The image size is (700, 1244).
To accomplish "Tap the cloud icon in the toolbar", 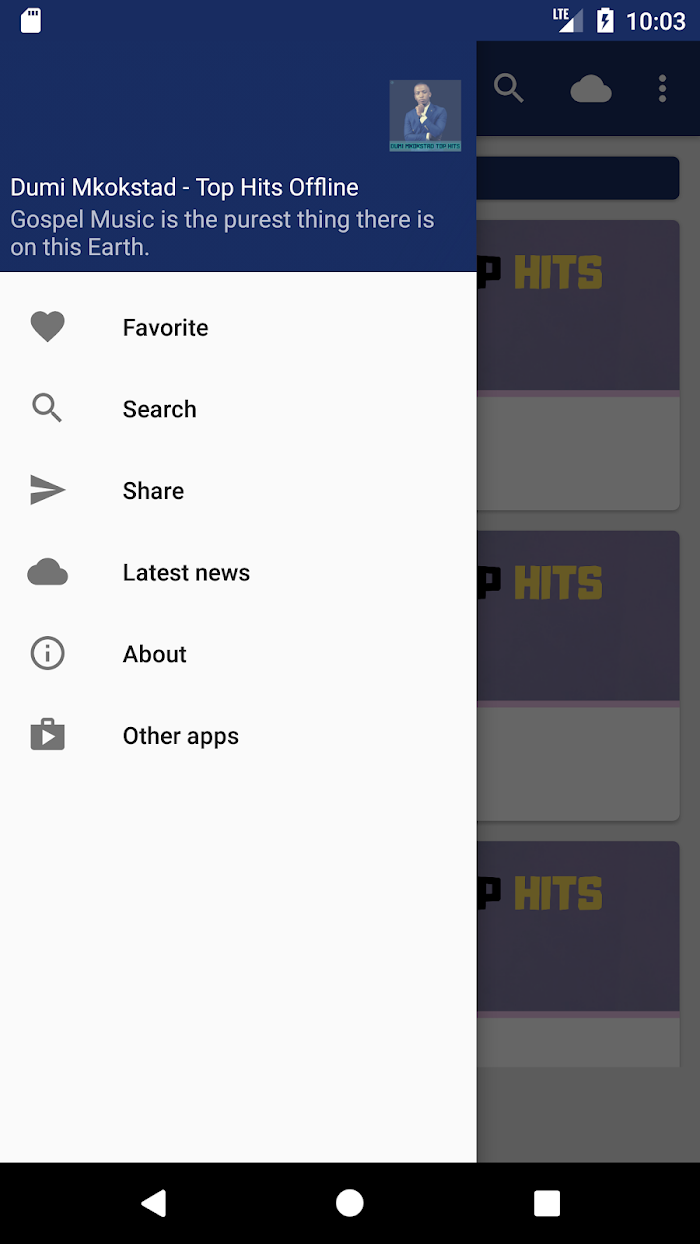I will pyautogui.click(x=591, y=89).
